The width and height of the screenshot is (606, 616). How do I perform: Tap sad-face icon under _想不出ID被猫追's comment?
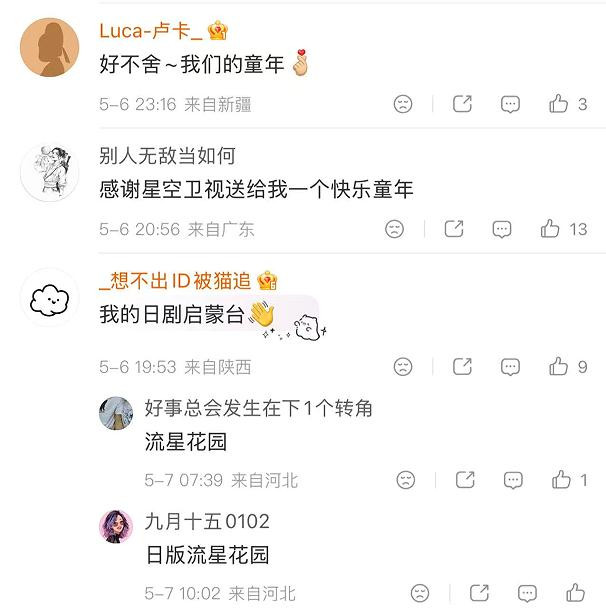pos(403,367)
